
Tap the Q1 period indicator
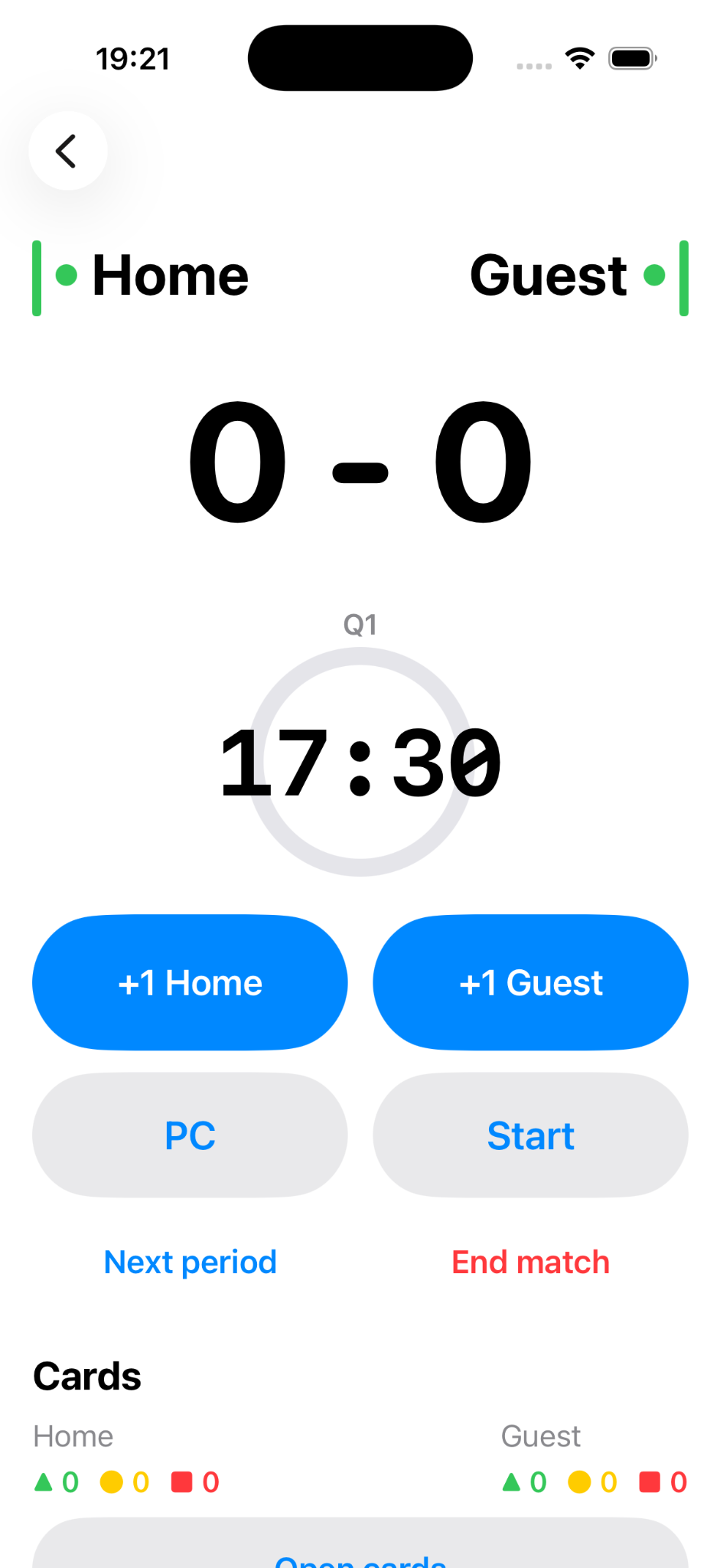point(360,623)
